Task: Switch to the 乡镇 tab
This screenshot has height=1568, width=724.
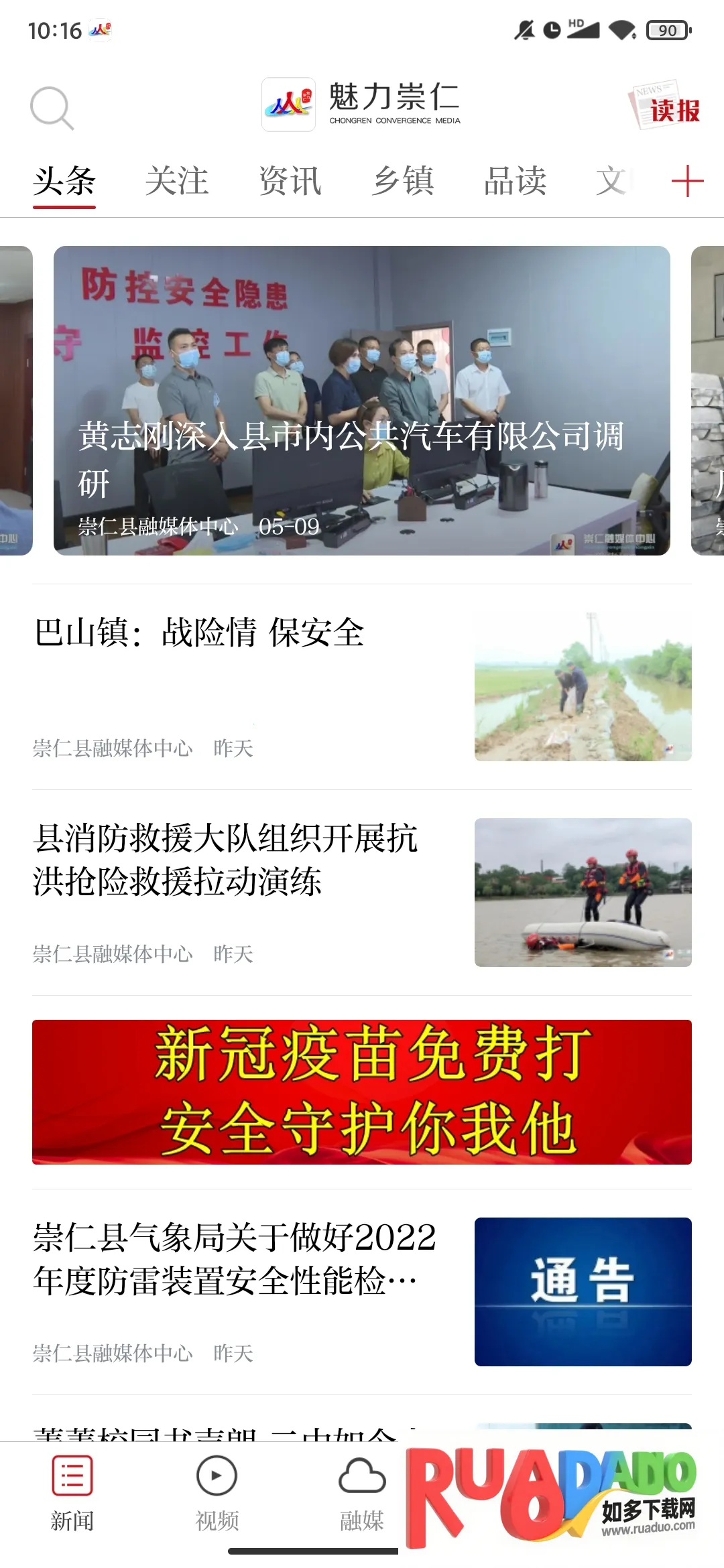Action: (404, 182)
